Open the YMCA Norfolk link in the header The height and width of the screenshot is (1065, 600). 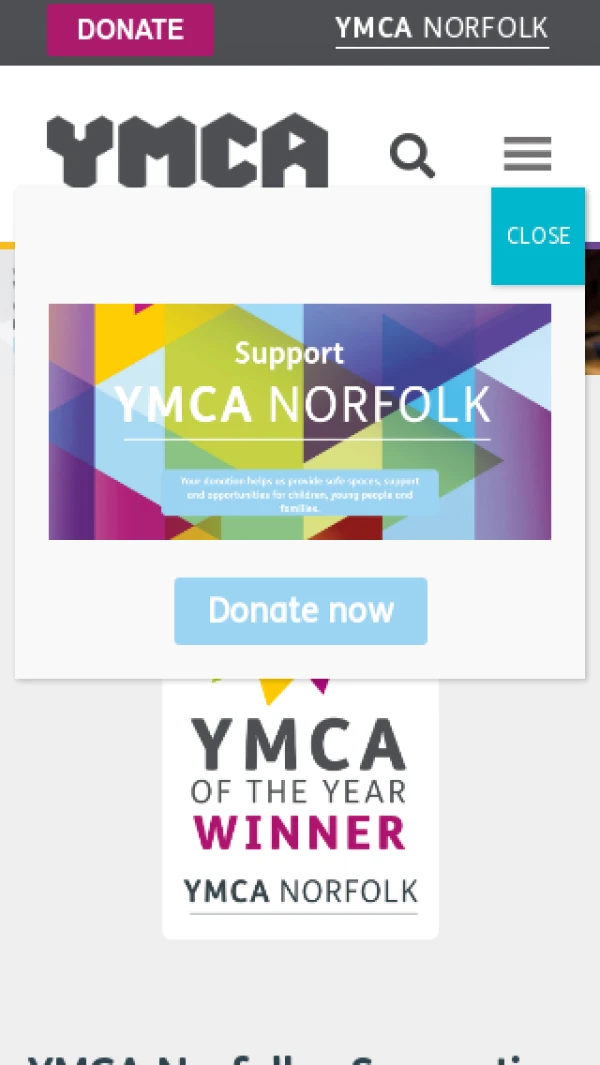(442, 29)
